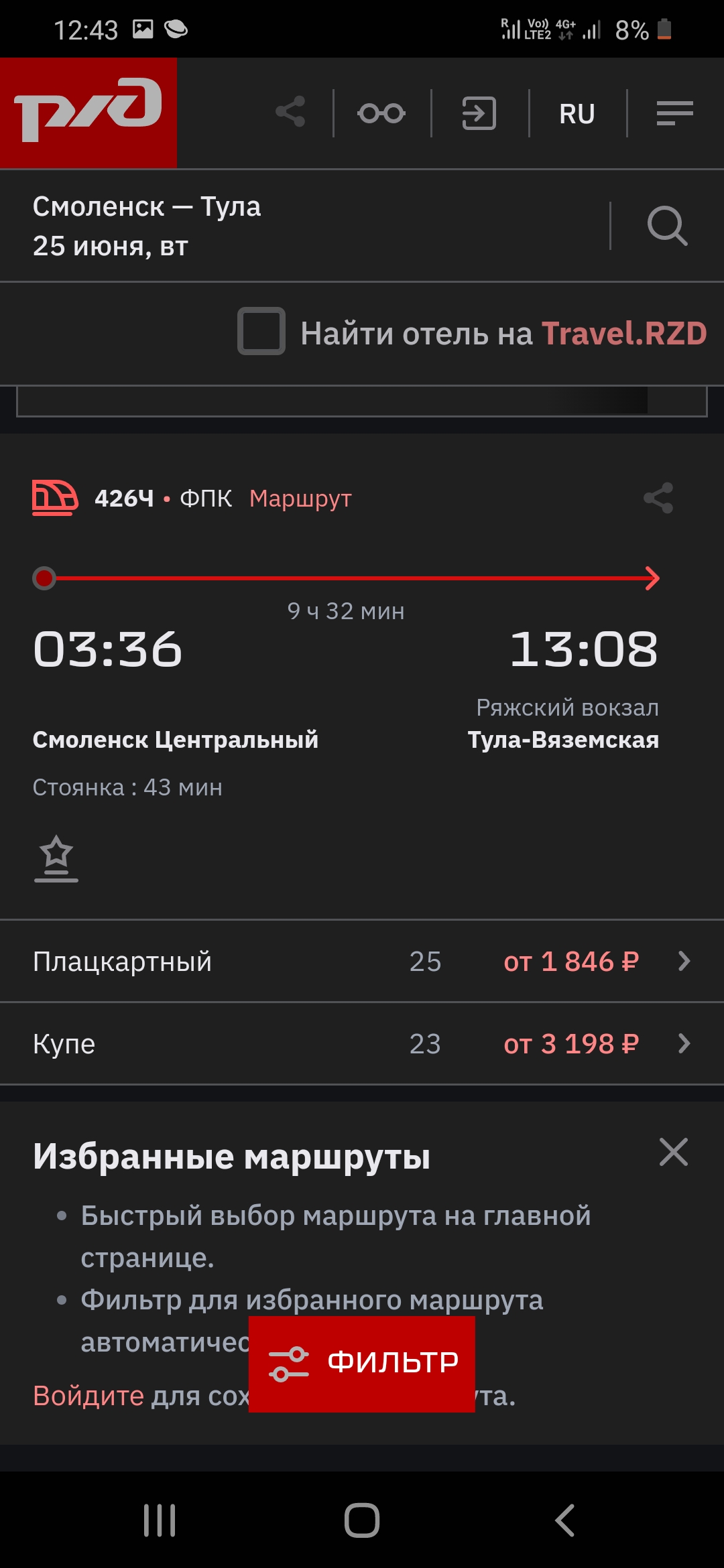This screenshot has width=724, height=1568.
Task: Share this page from the top bar
Action: pyautogui.click(x=290, y=112)
